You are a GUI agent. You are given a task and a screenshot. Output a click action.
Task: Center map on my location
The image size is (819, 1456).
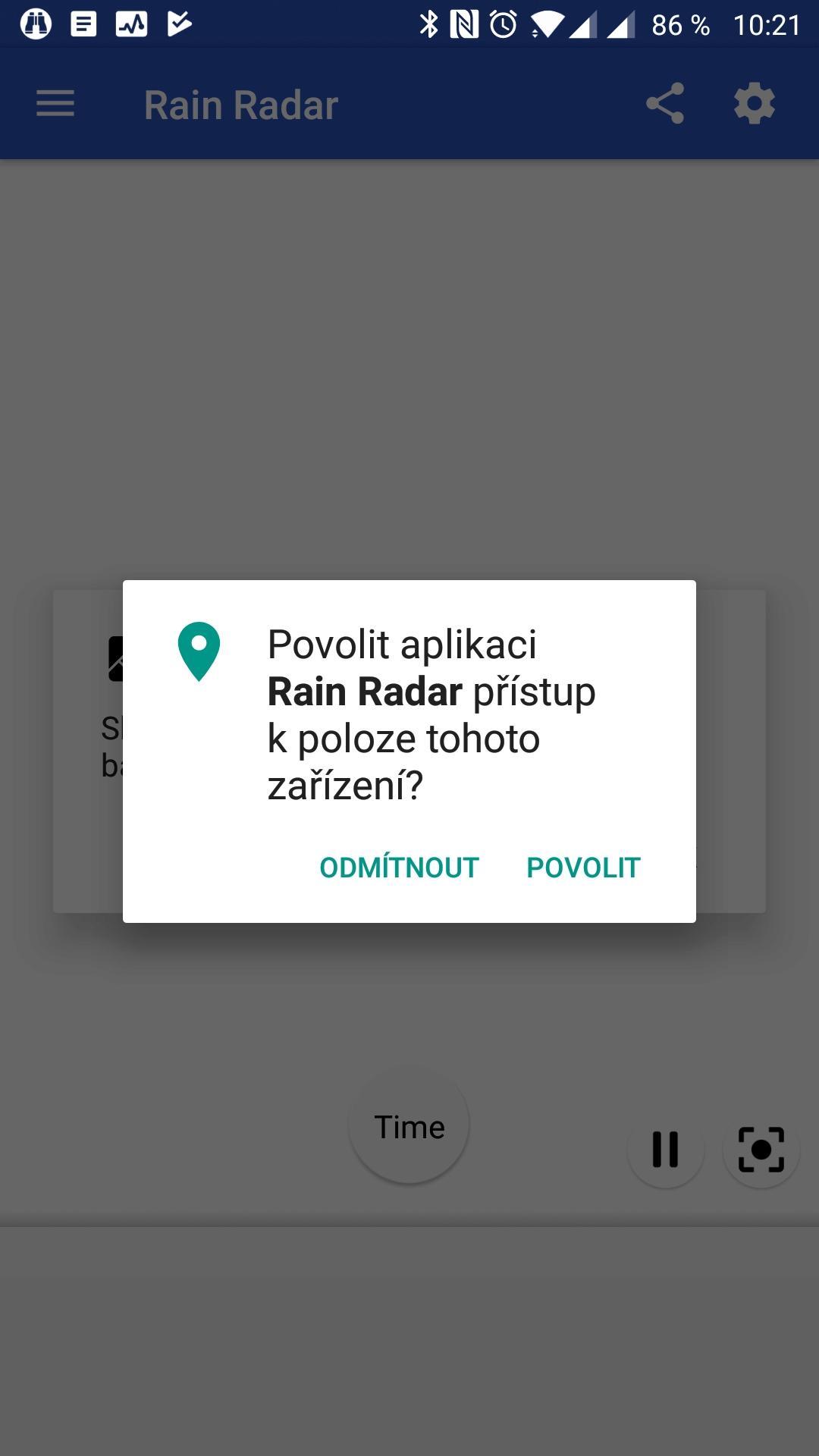(761, 1150)
